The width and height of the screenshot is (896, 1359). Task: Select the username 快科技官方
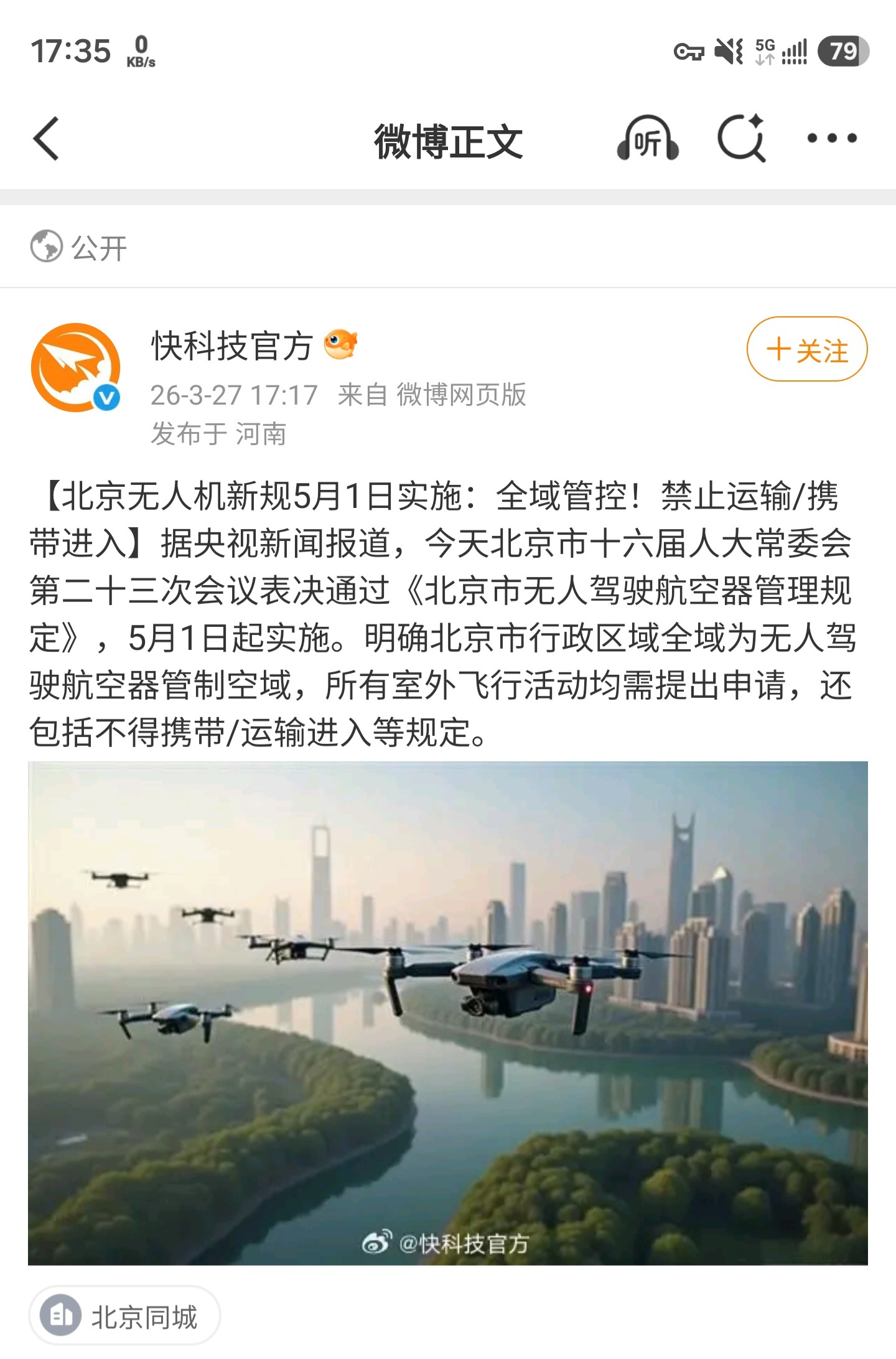[233, 344]
